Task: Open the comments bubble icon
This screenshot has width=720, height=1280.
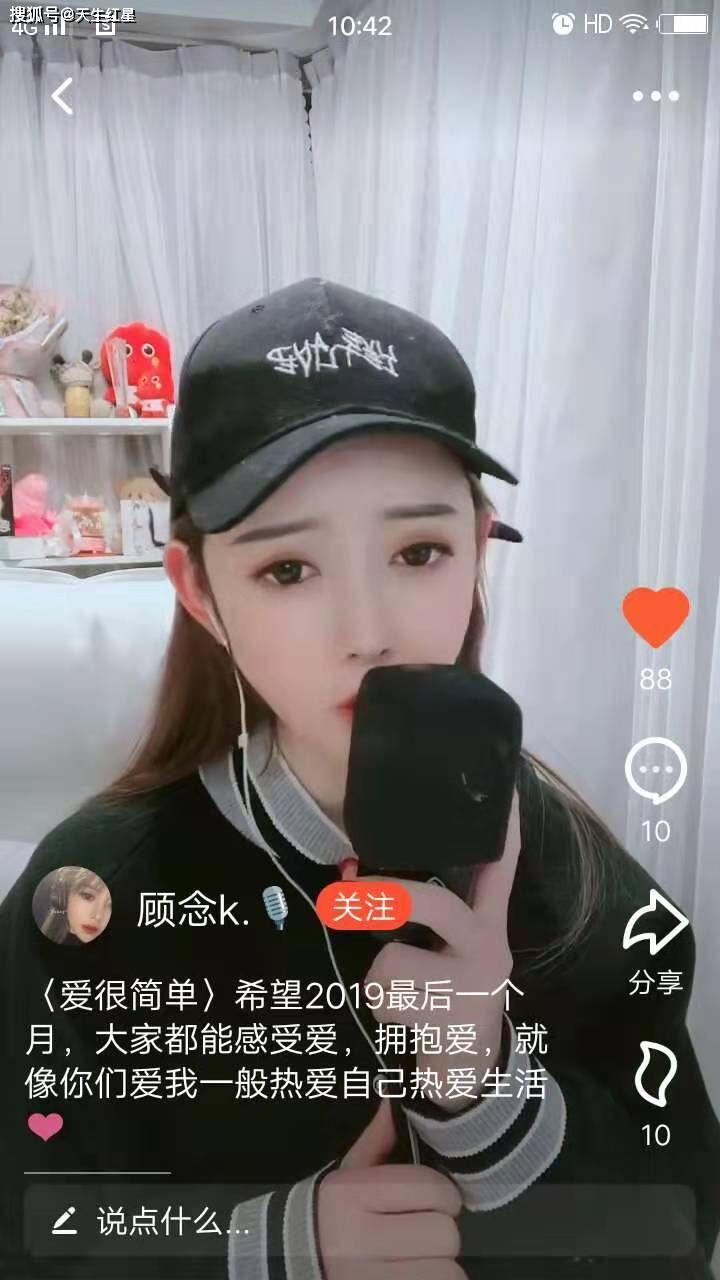Action: (x=655, y=771)
